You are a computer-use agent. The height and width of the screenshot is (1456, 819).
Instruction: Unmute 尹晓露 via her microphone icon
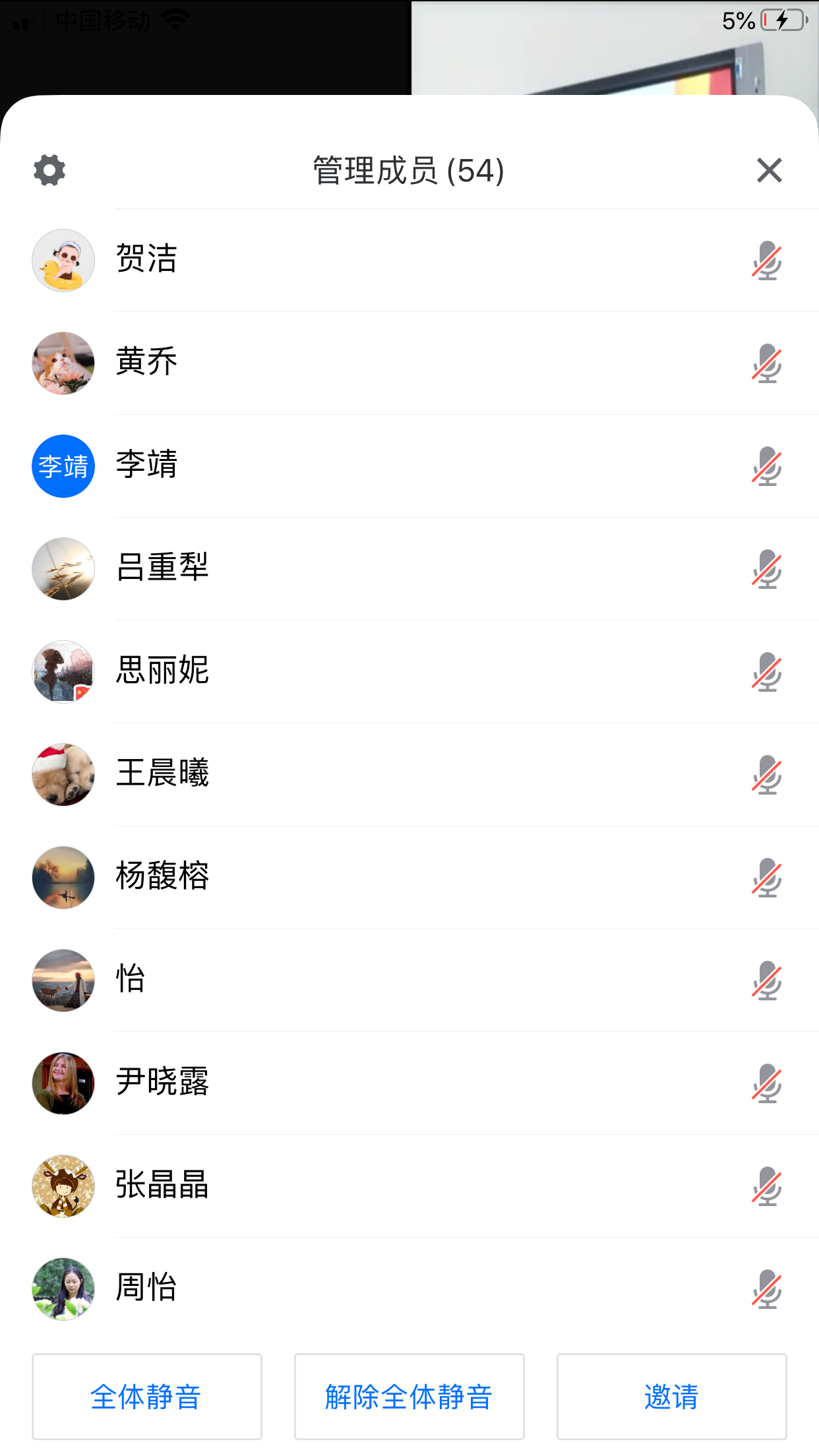click(767, 1083)
